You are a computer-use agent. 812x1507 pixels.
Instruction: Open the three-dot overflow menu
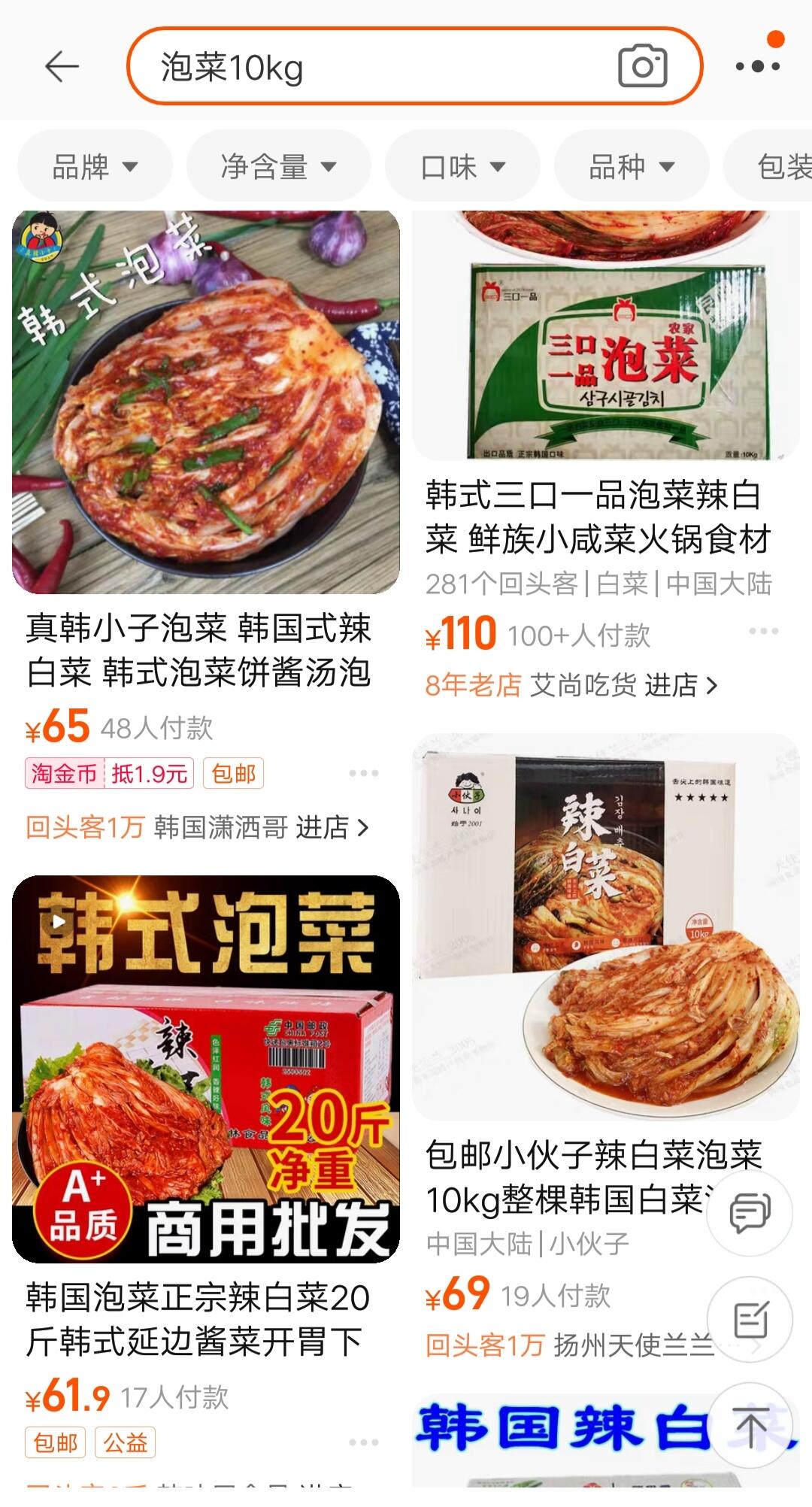(757, 67)
